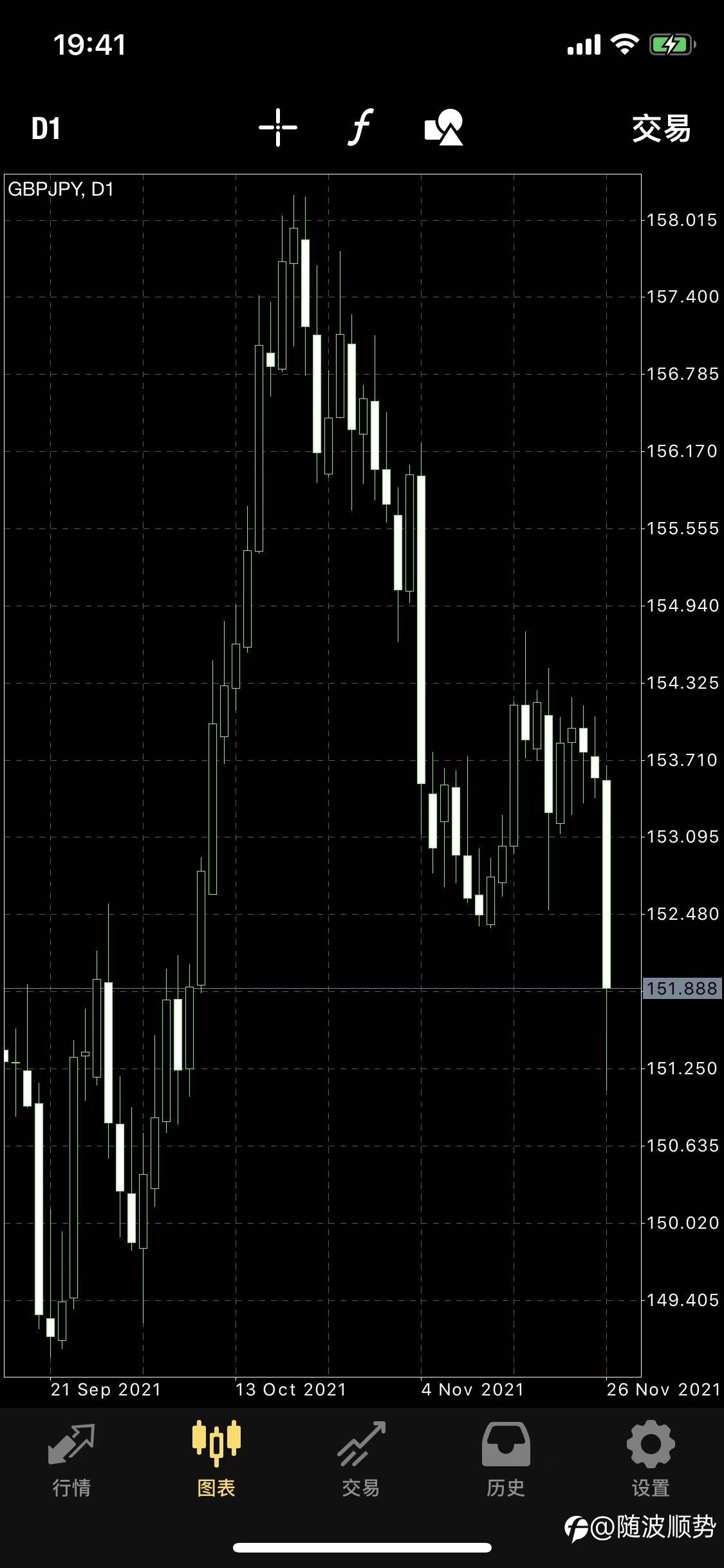This screenshot has height=1568, width=724.
Task: Tap the top-right 交易 trade button
Action: tap(661, 128)
